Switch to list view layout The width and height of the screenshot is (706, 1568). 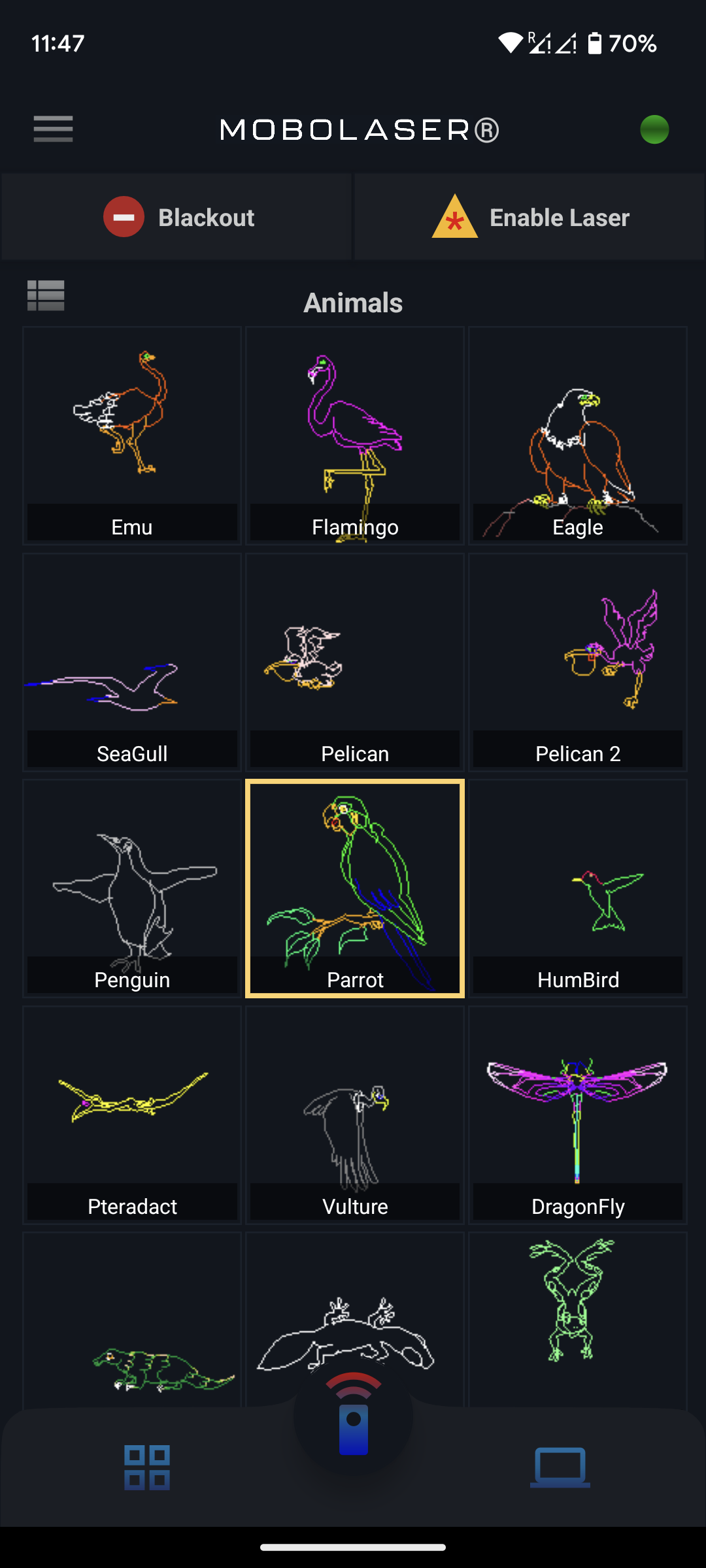[x=46, y=295]
